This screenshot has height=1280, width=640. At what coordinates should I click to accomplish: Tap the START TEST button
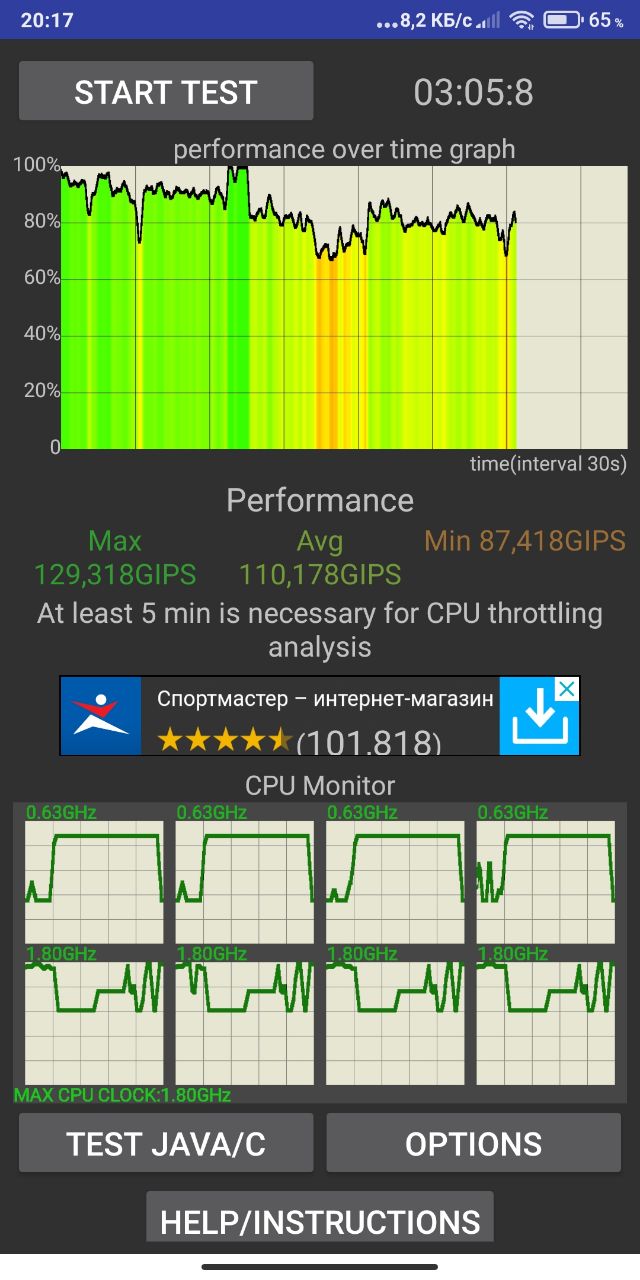166,92
